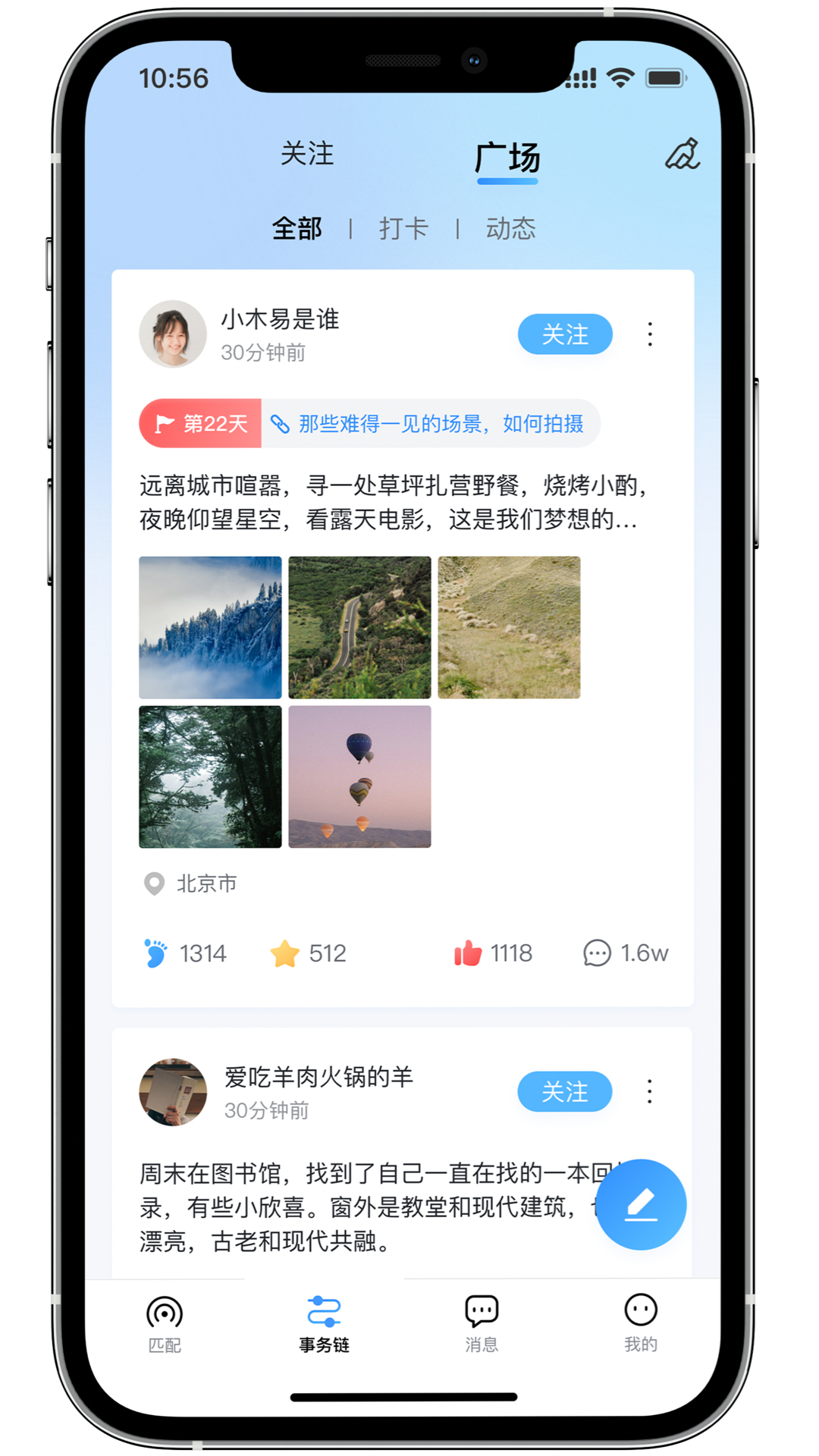This screenshot has height=1456, width=819.
Task: Open the topic link 那些难得一见的场景，如何拍摄
Action: 432,424
